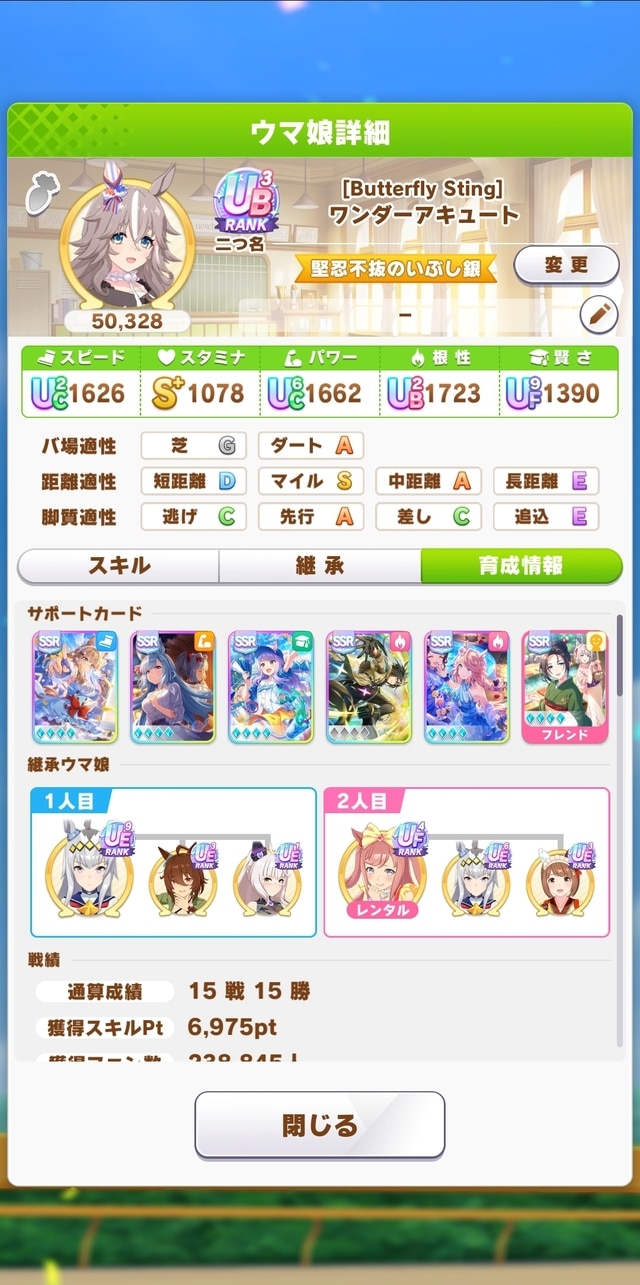Open the フレンド support card

[564, 687]
